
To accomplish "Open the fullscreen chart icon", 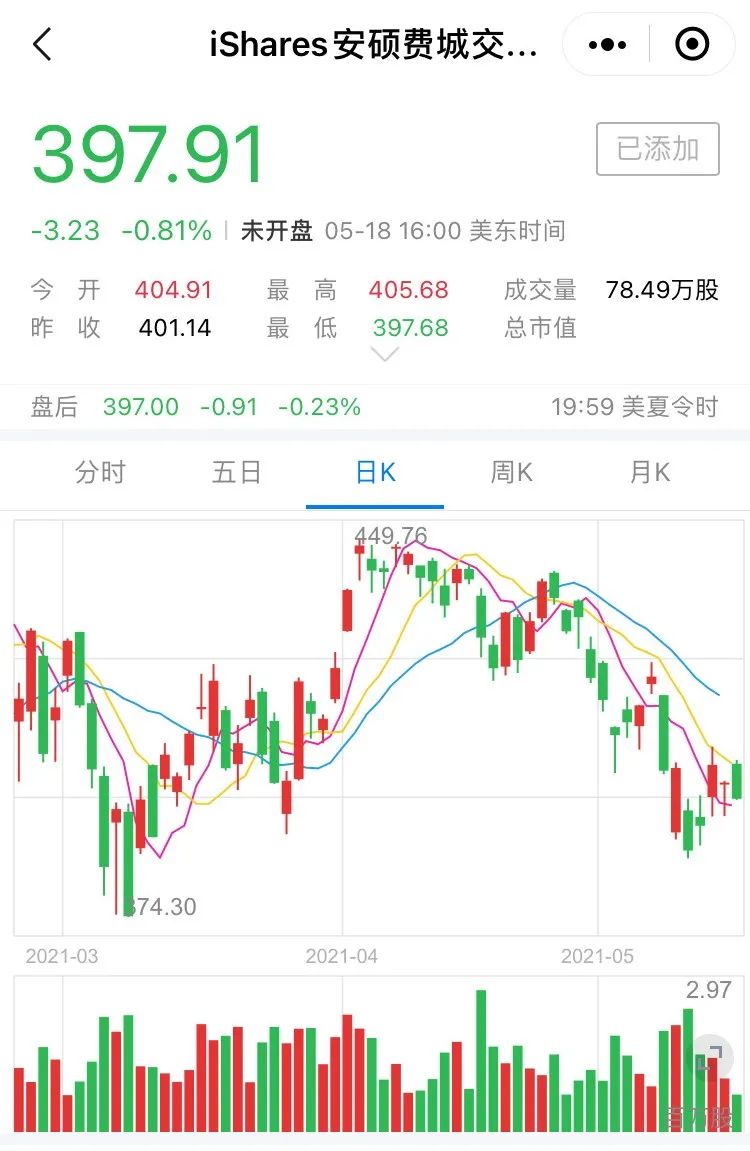I will pos(710,1059).
